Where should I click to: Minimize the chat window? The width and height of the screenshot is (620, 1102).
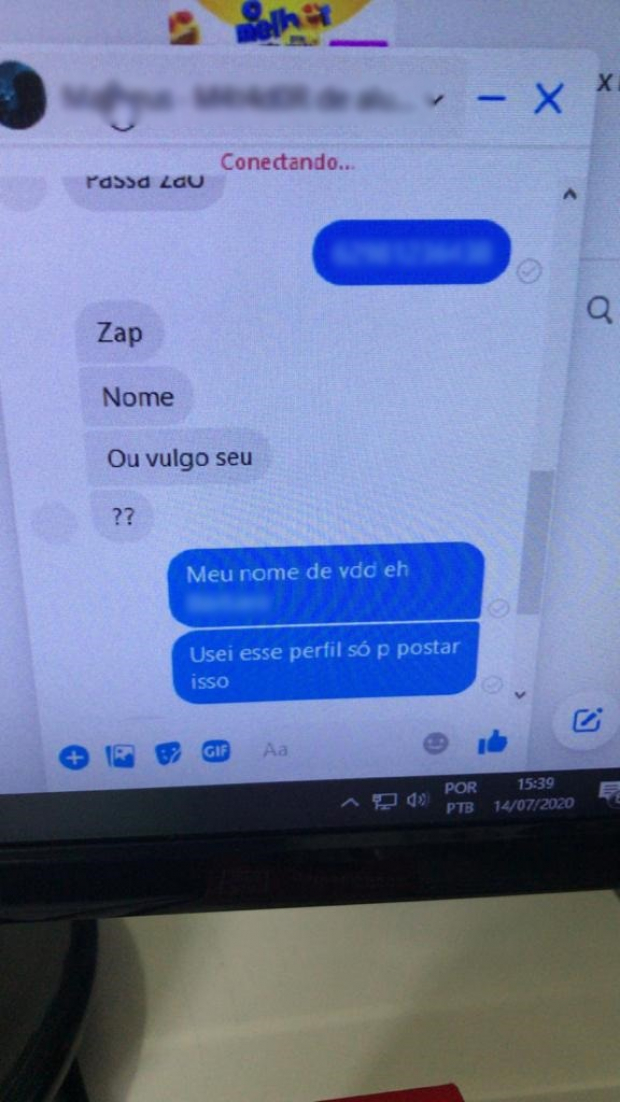[491, 98]
